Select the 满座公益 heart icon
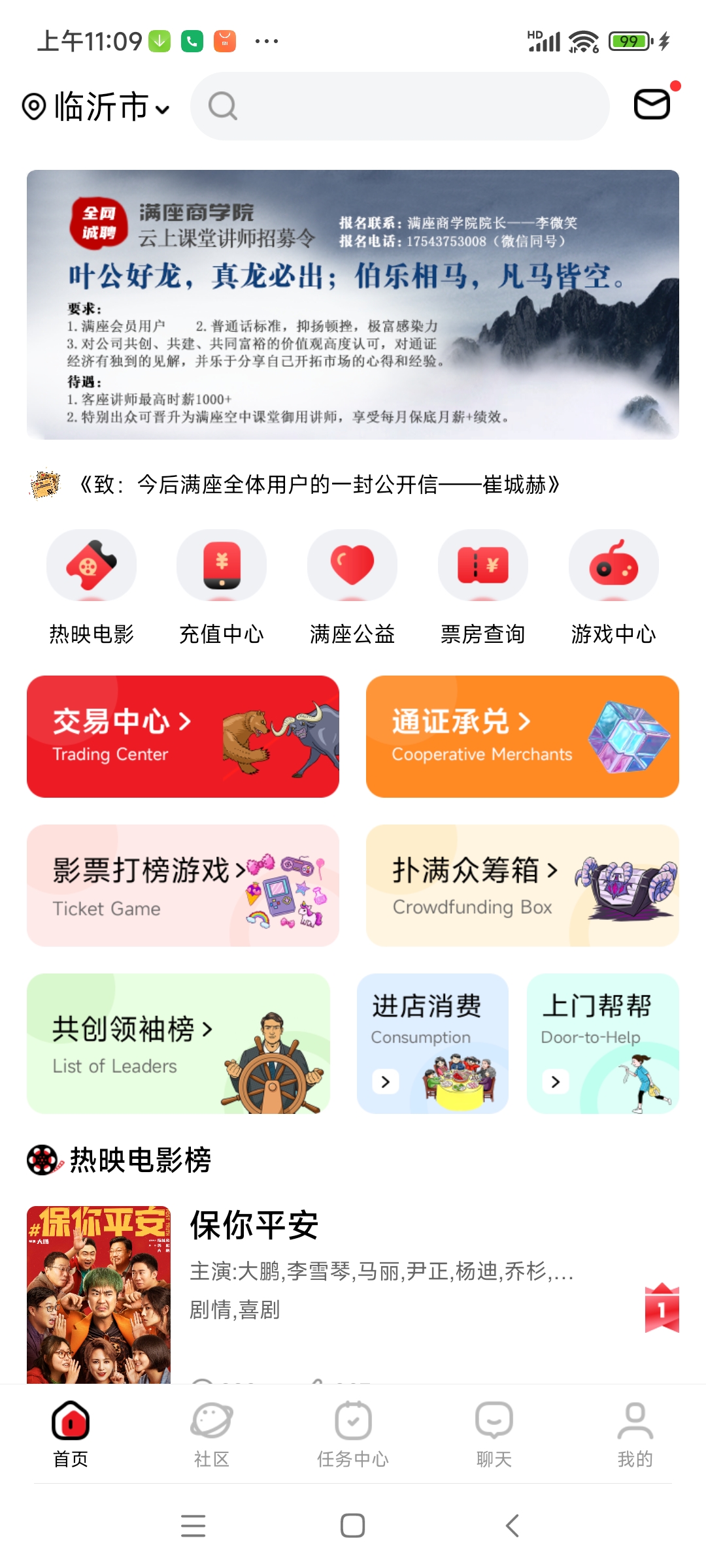Screen dimensions: 706x1568 coord(352,565)
